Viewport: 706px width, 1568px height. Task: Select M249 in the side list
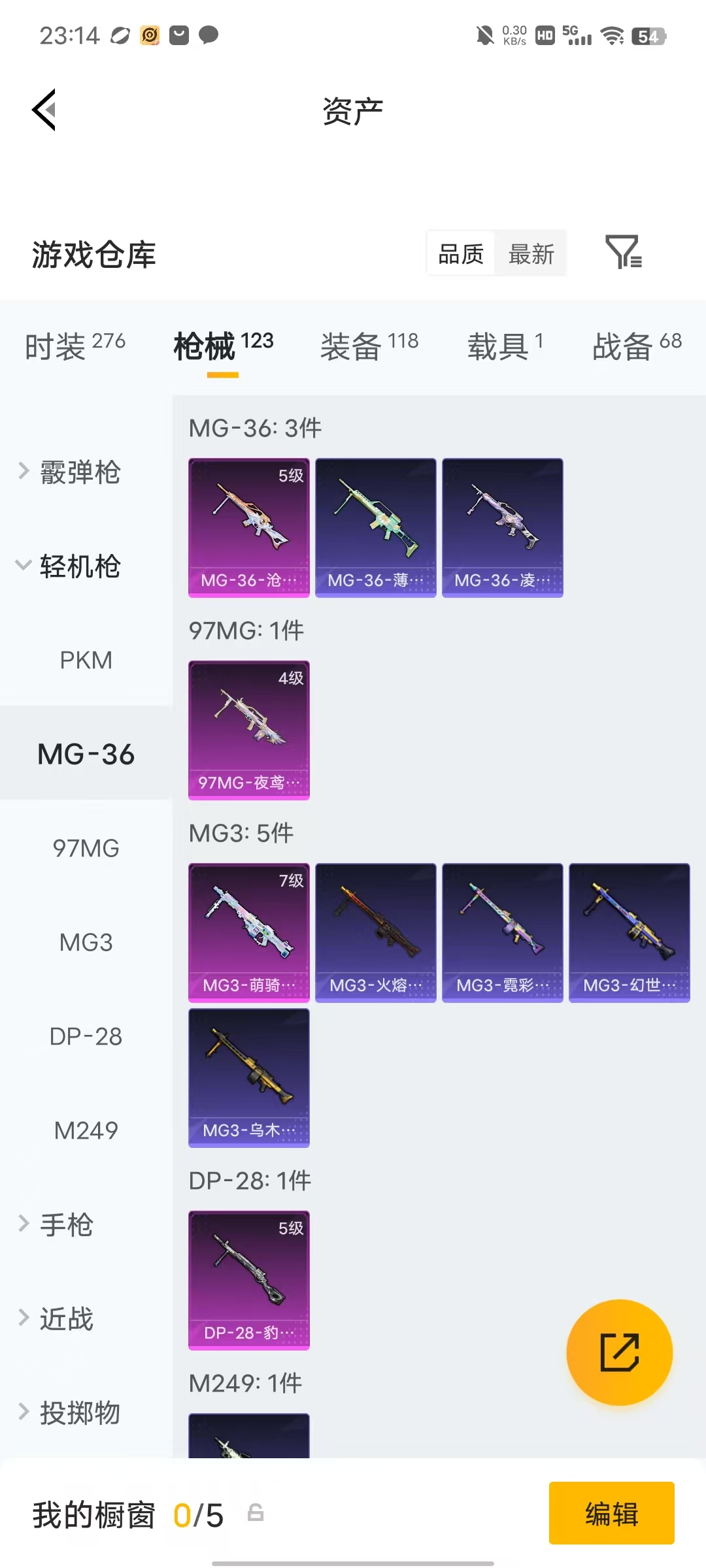coord(86,1130)
